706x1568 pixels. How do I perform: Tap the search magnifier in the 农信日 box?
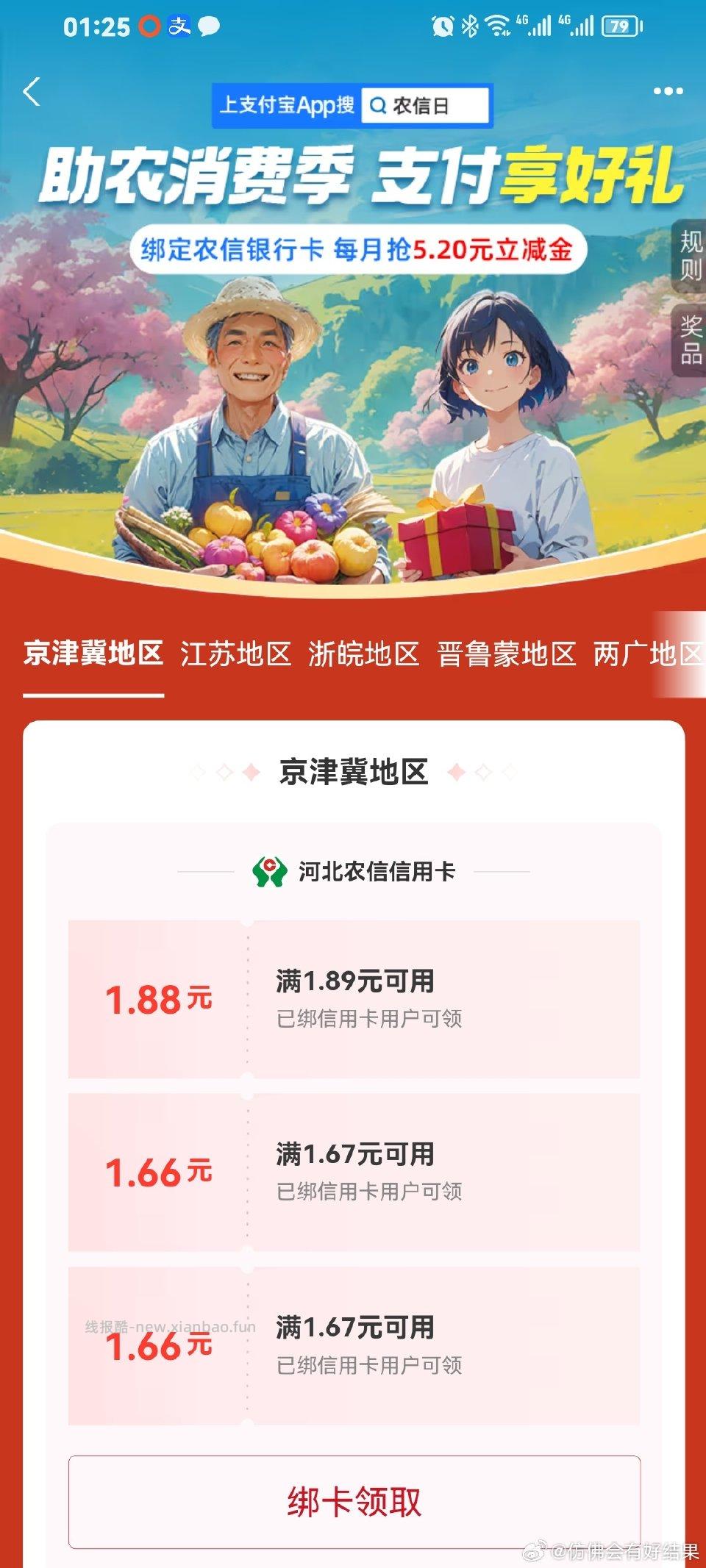[x=377, y=105]
